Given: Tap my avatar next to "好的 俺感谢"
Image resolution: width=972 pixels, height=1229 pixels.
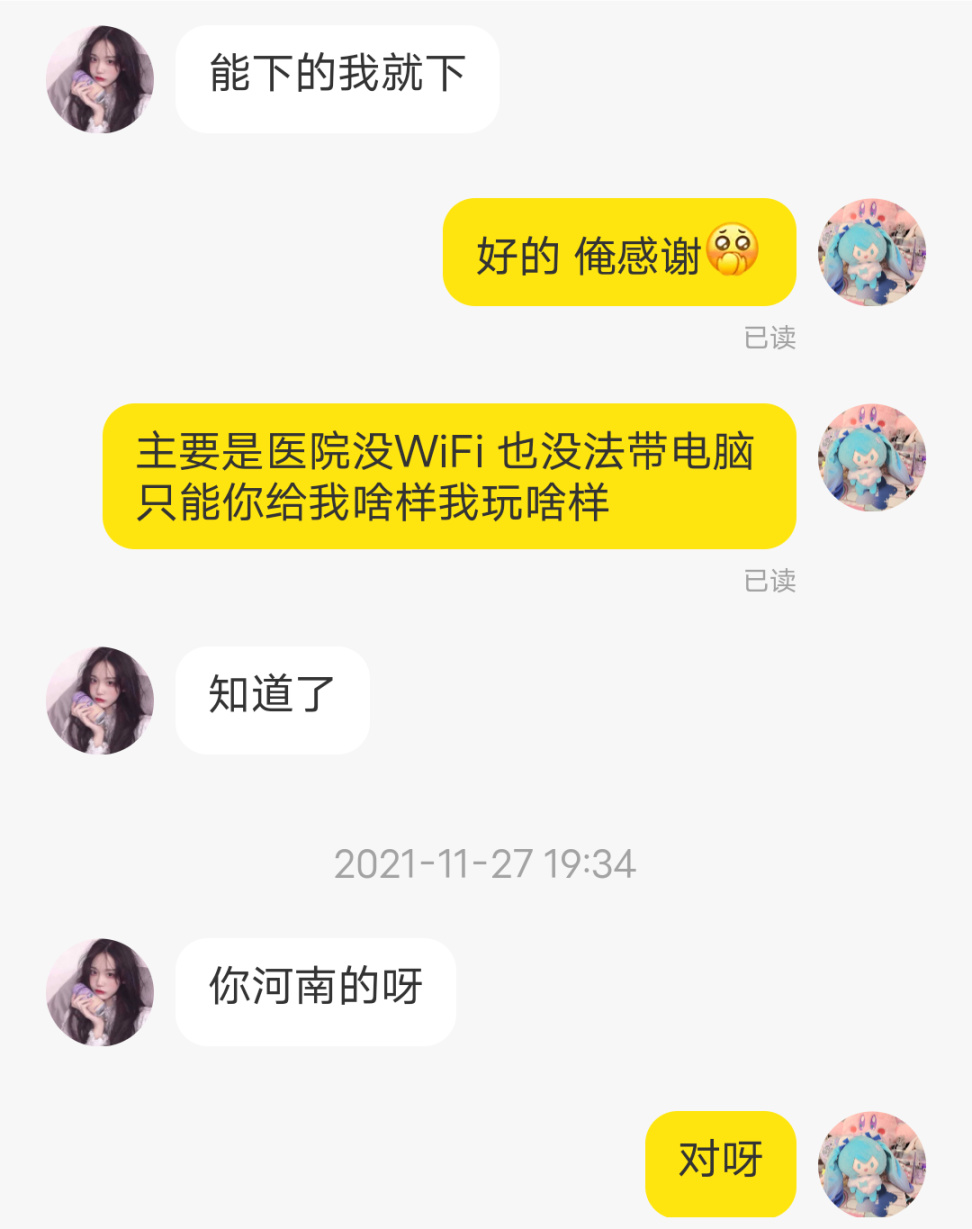Looking at the screenshot, I should coord(872,252).
